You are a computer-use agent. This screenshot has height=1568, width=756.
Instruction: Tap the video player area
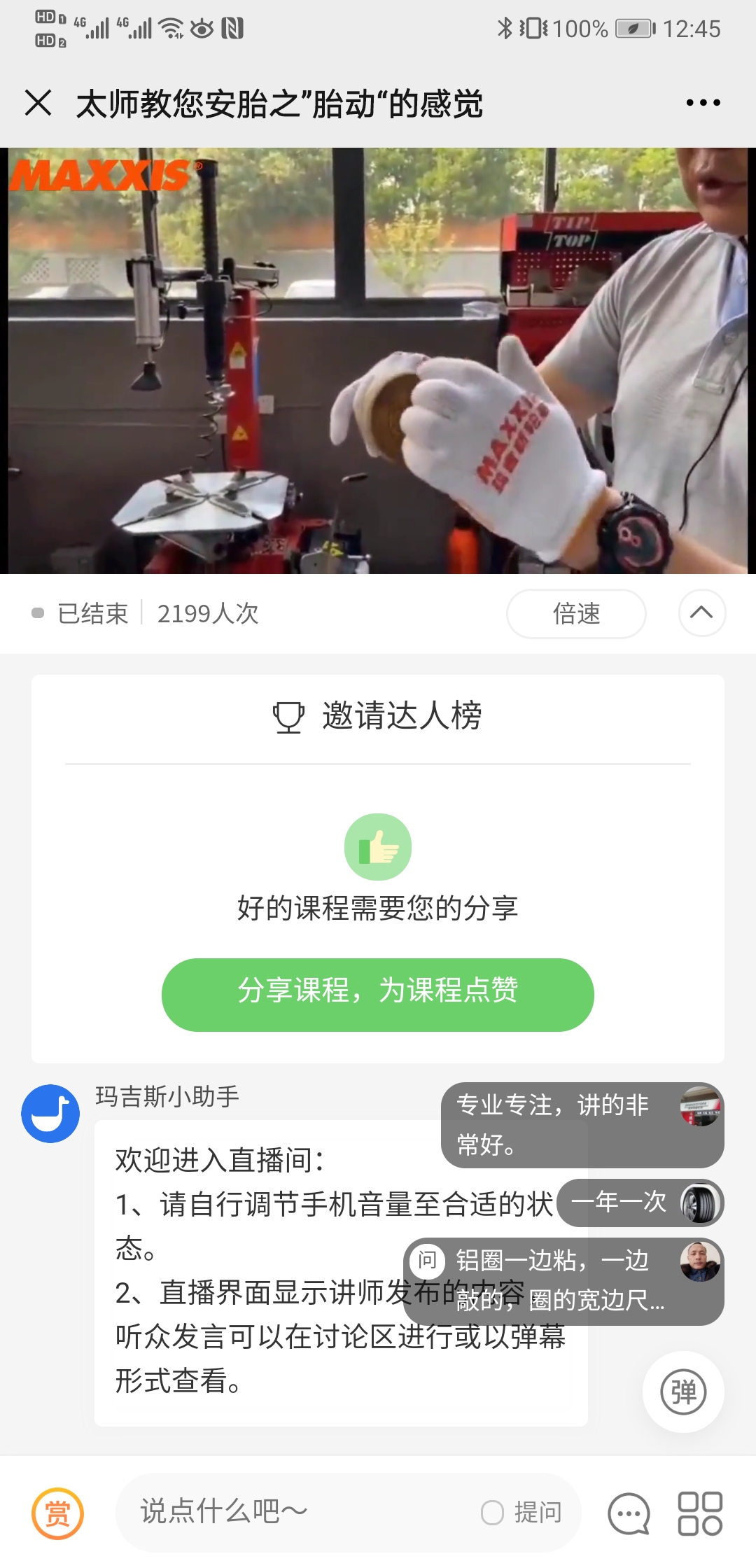378,360
